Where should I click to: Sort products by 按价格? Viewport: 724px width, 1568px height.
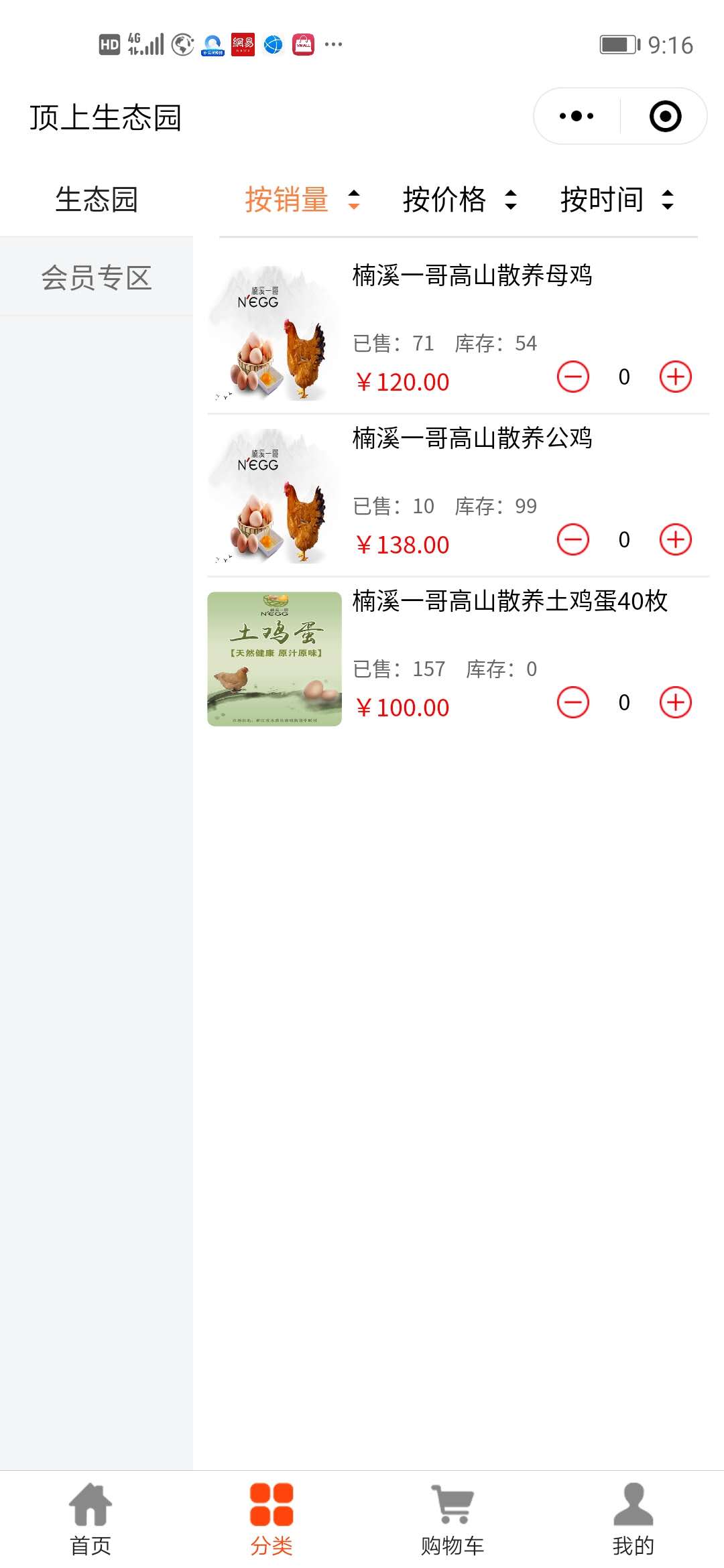click(x=459, y=200)
